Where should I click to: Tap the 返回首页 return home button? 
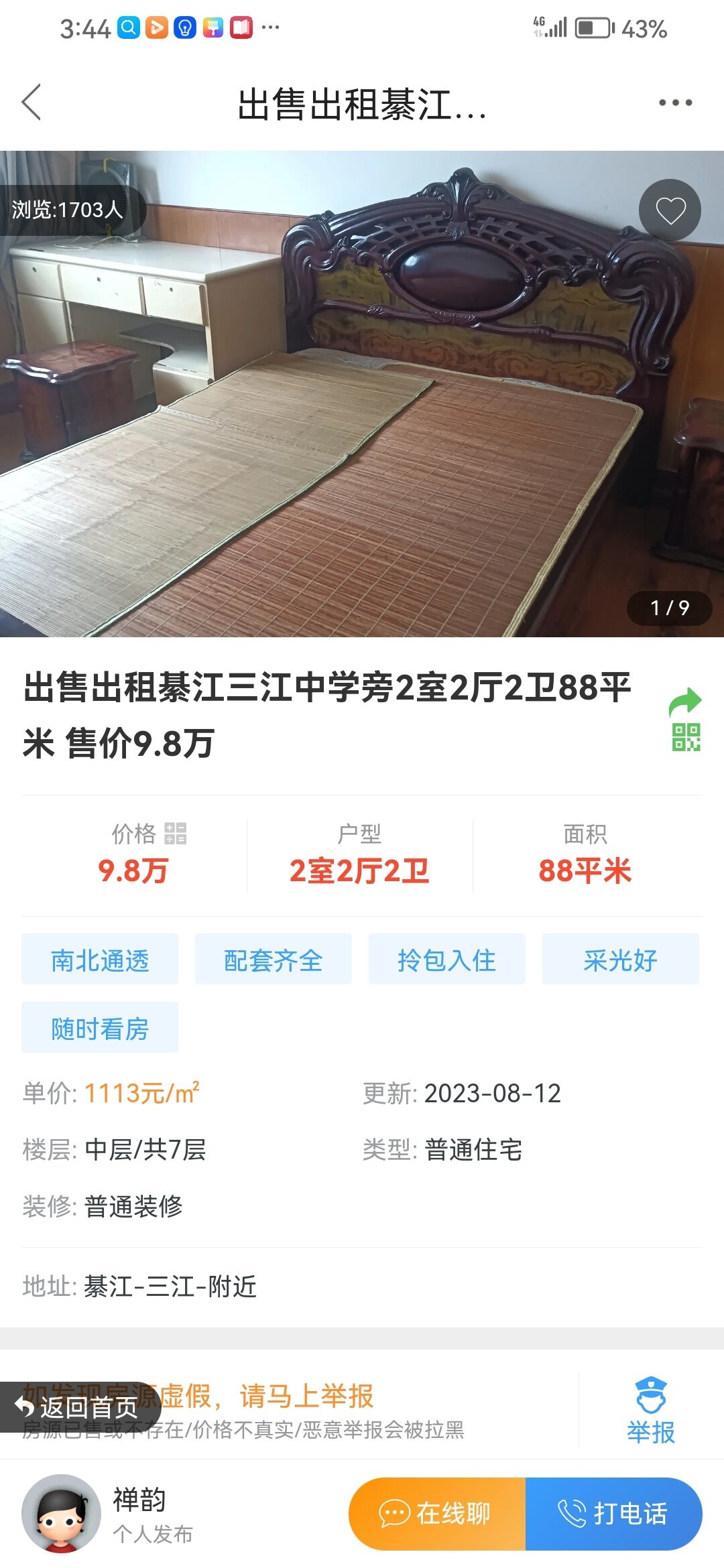pos(77,1407)
